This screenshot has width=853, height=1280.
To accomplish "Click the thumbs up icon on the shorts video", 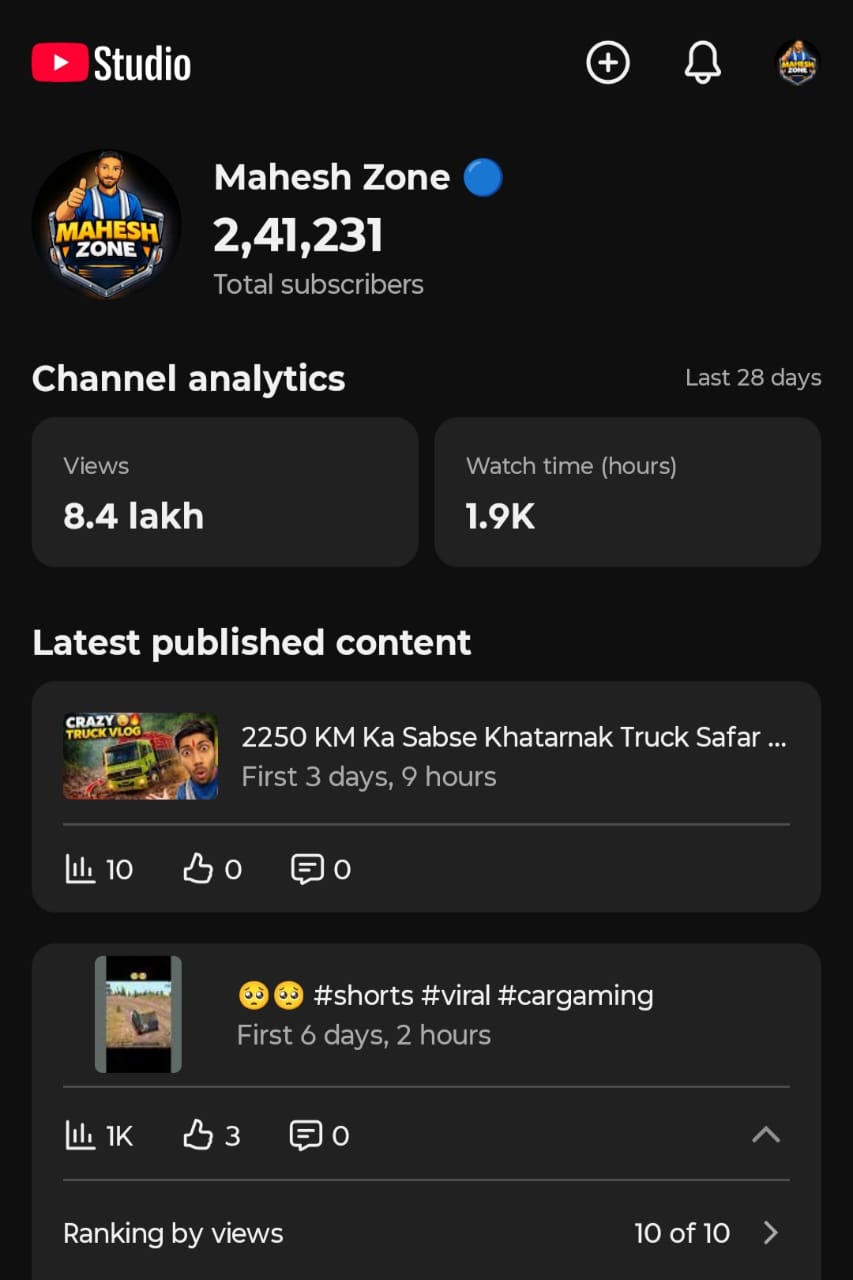I will (198, 1135).
